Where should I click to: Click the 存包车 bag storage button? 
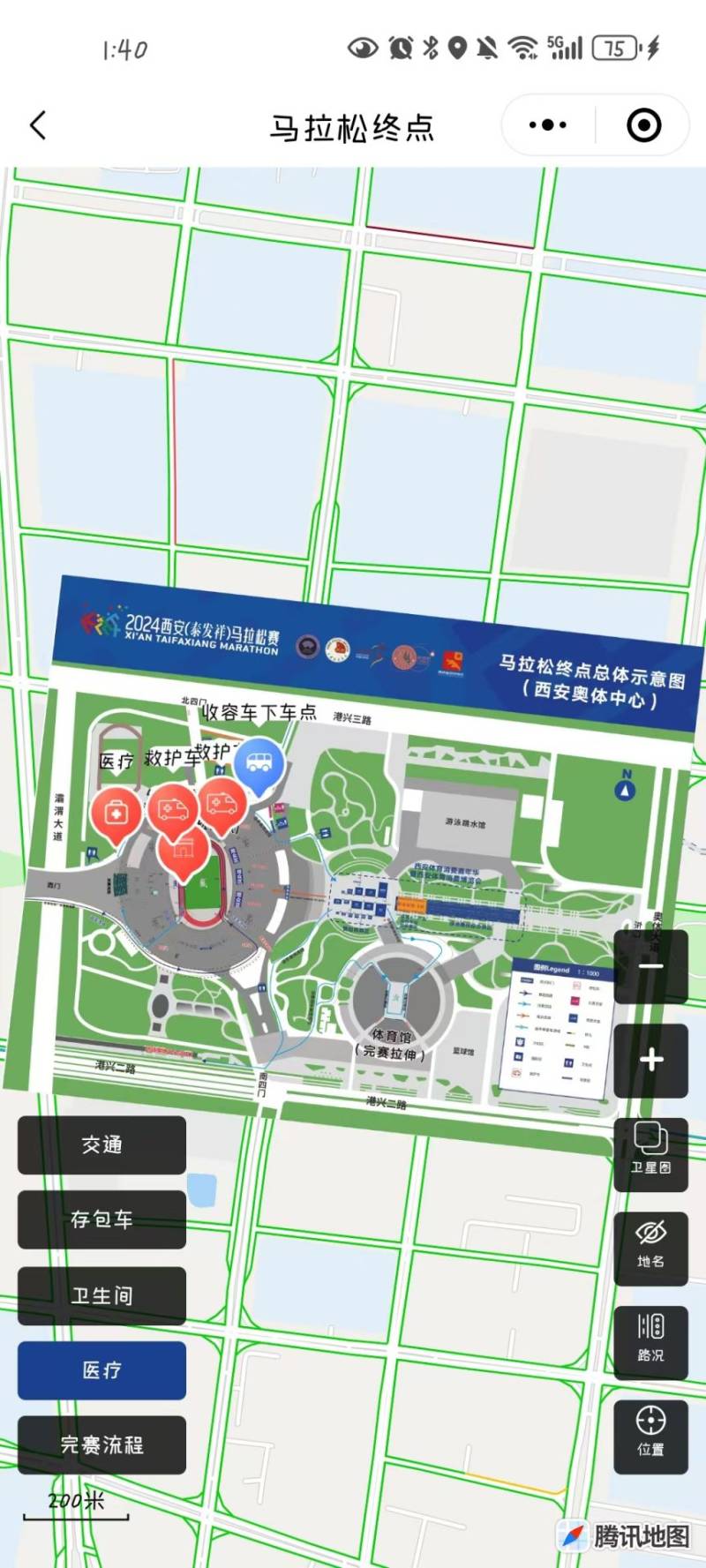coord(101,1219)
